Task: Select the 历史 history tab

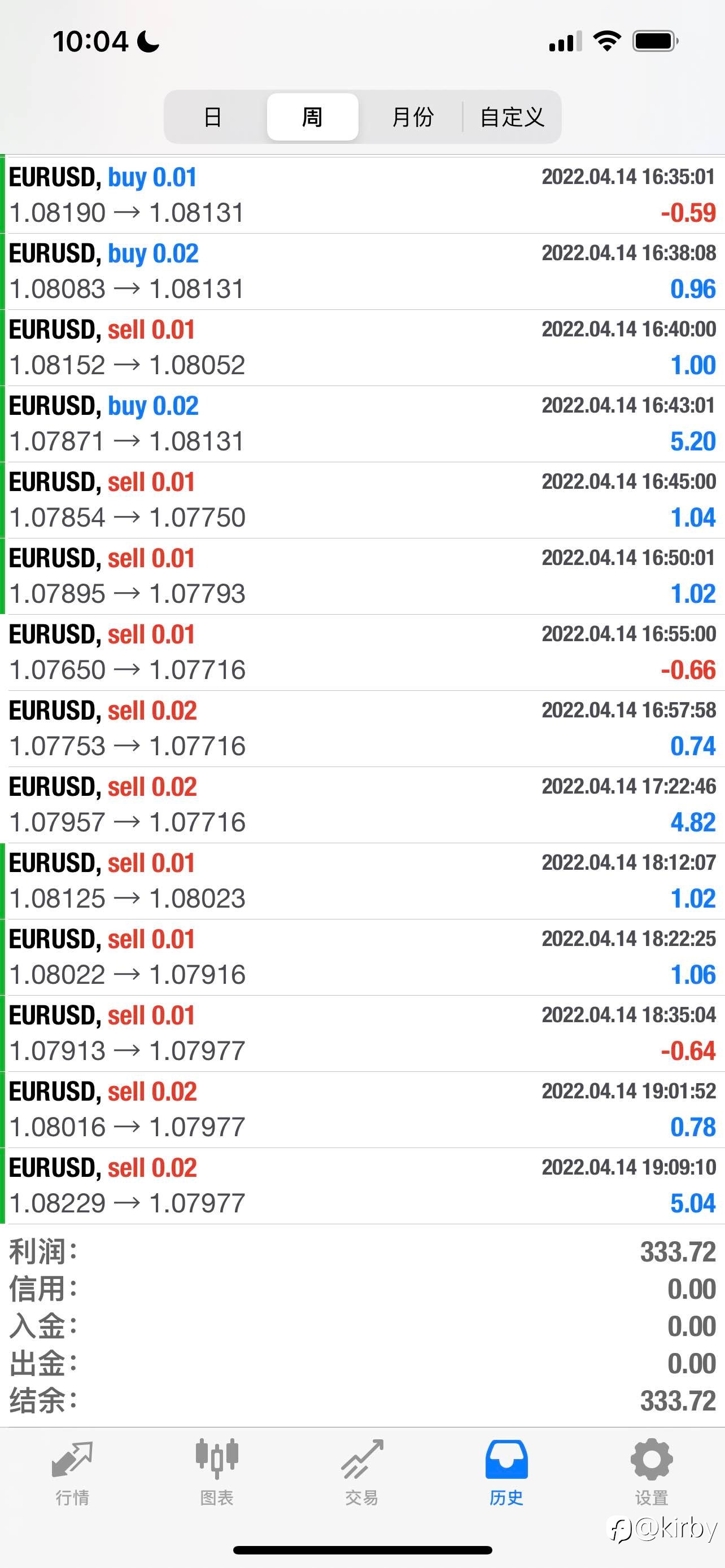Action: pyautogui.click(x=506, y=1473)
